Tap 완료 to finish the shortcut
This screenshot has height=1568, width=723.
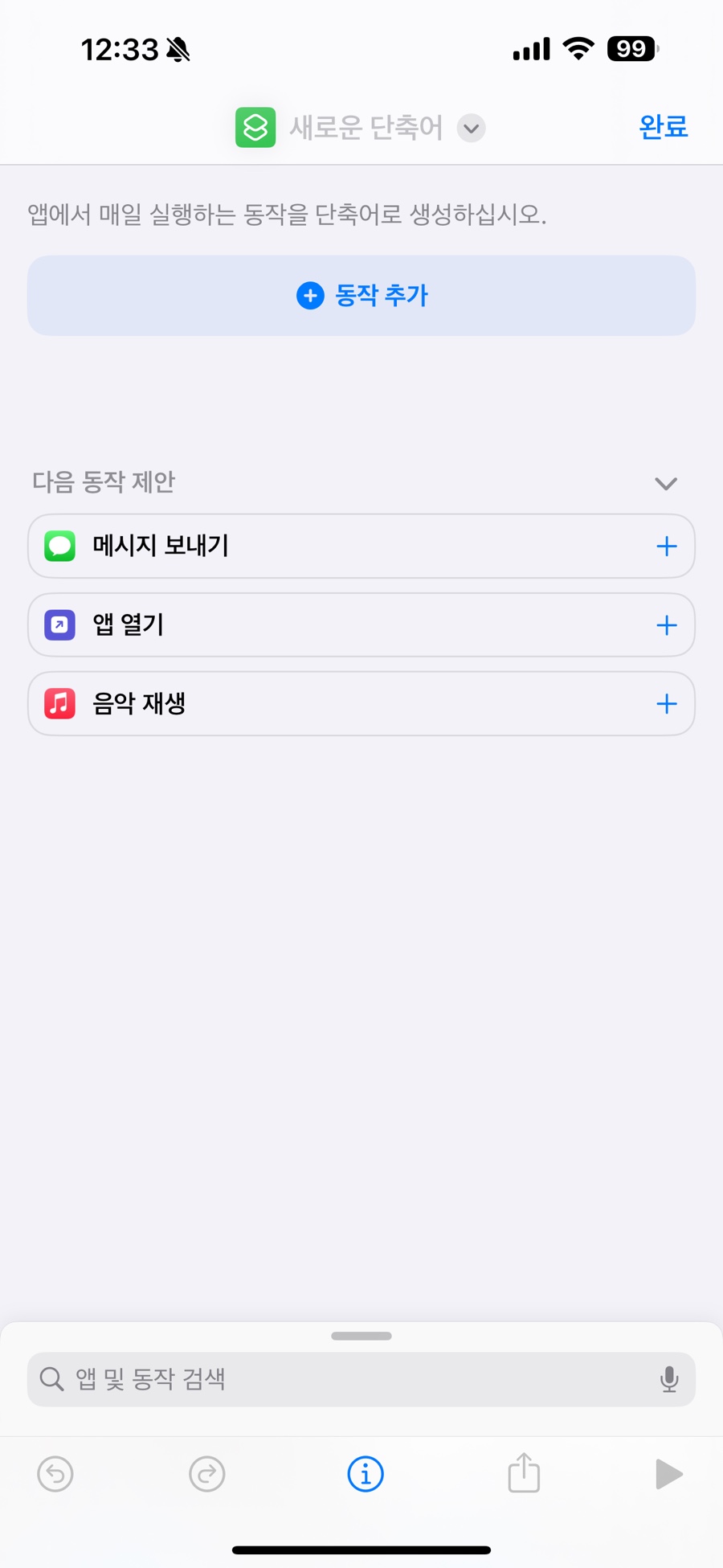(663, 127)
